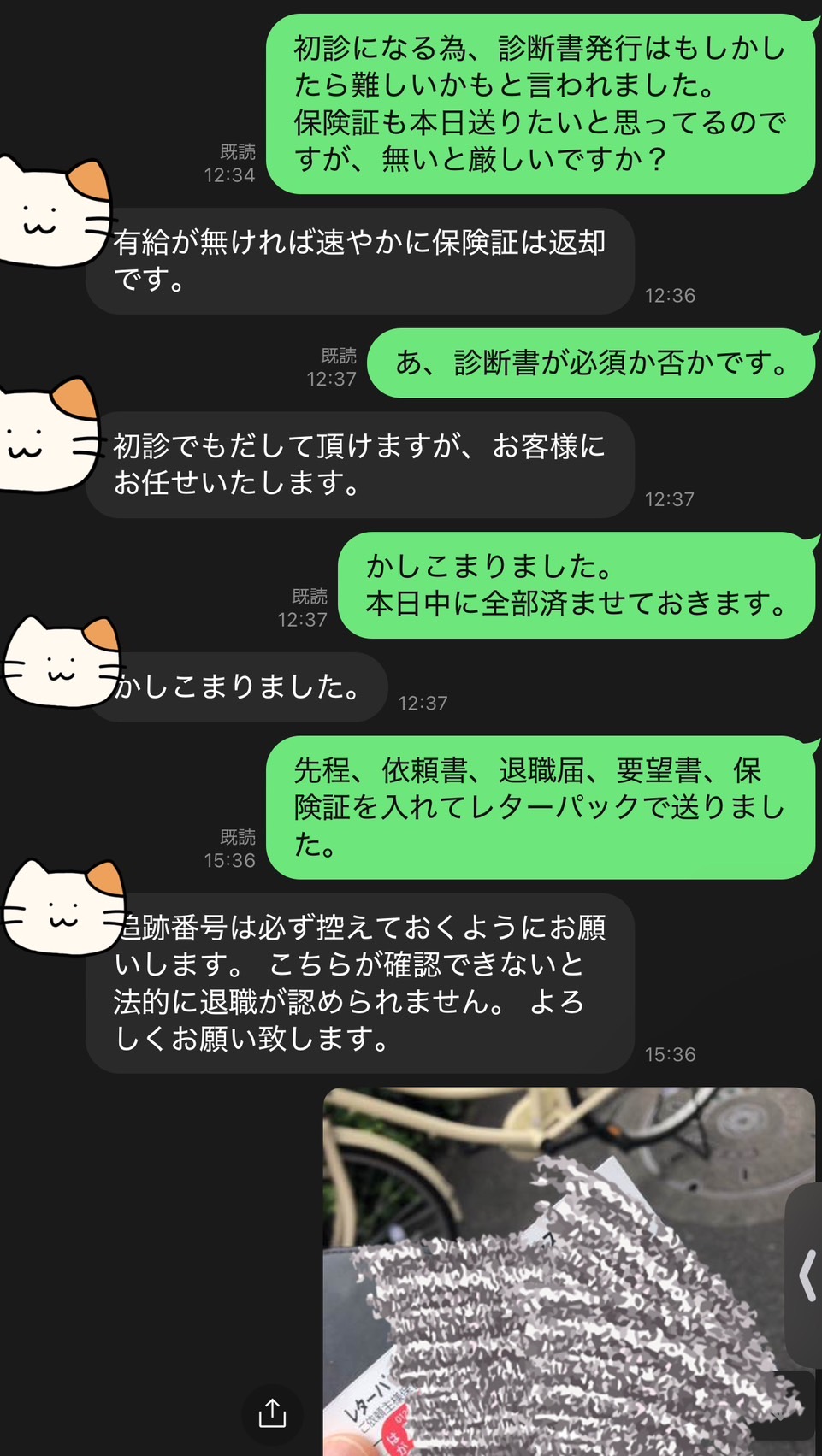The width and height of the screenshot is (822, 1456).
Task: Open the Letter Pack photo attachment
Action: (x=547, y=1265)
